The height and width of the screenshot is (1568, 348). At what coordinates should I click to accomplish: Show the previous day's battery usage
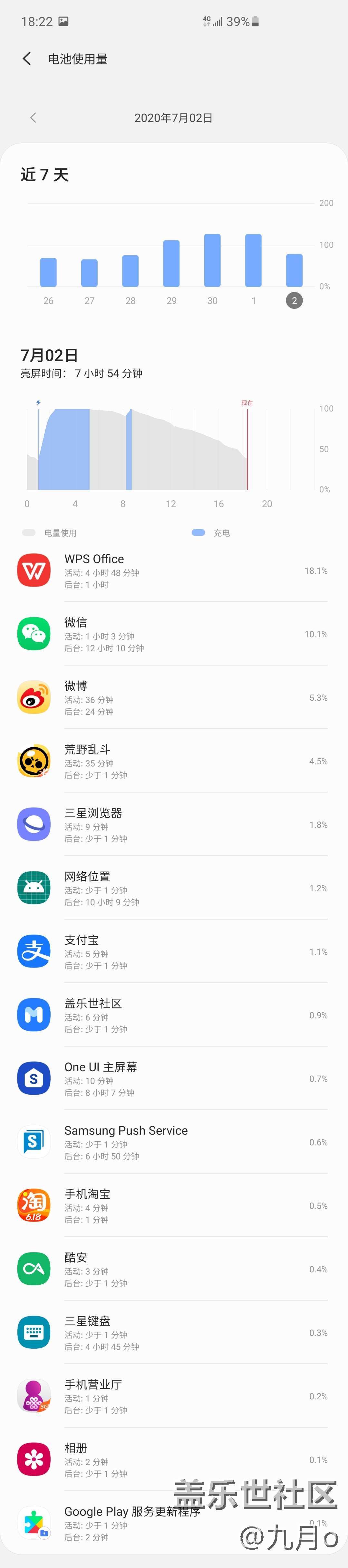point(34,118)
